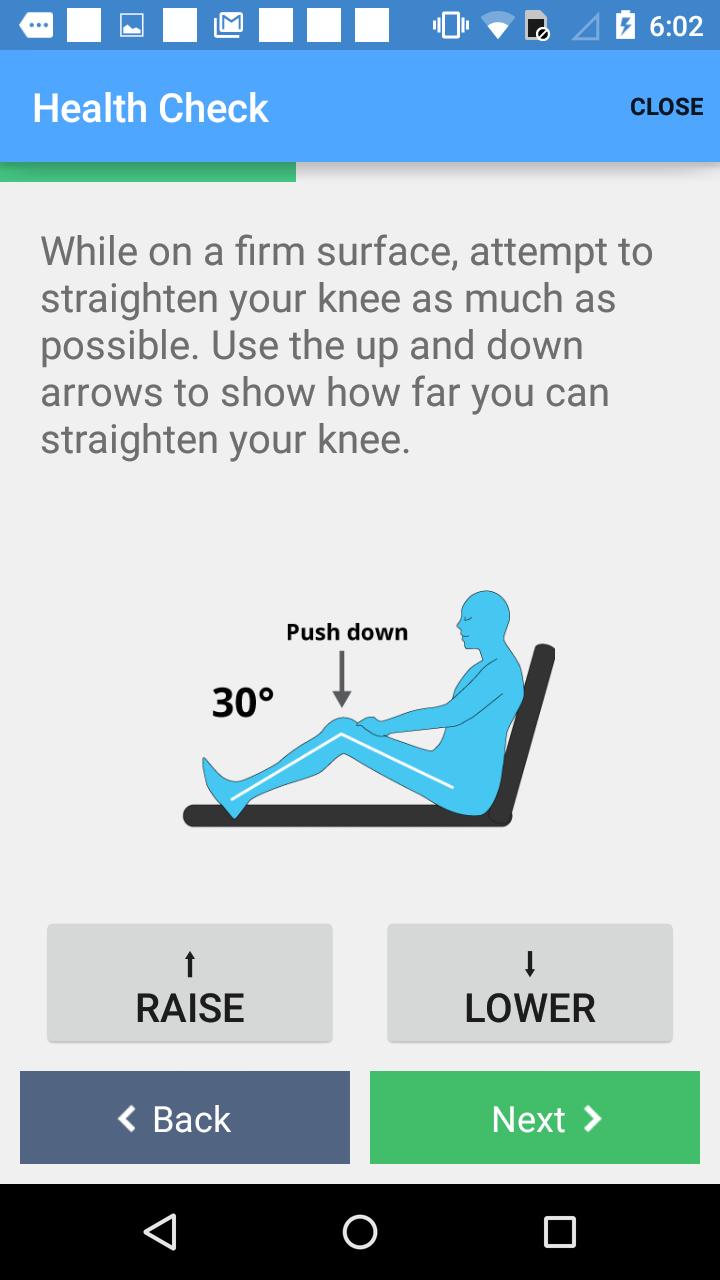Go to the home screen
The image size is (720, 1280).
click(x=360, y=1232)
